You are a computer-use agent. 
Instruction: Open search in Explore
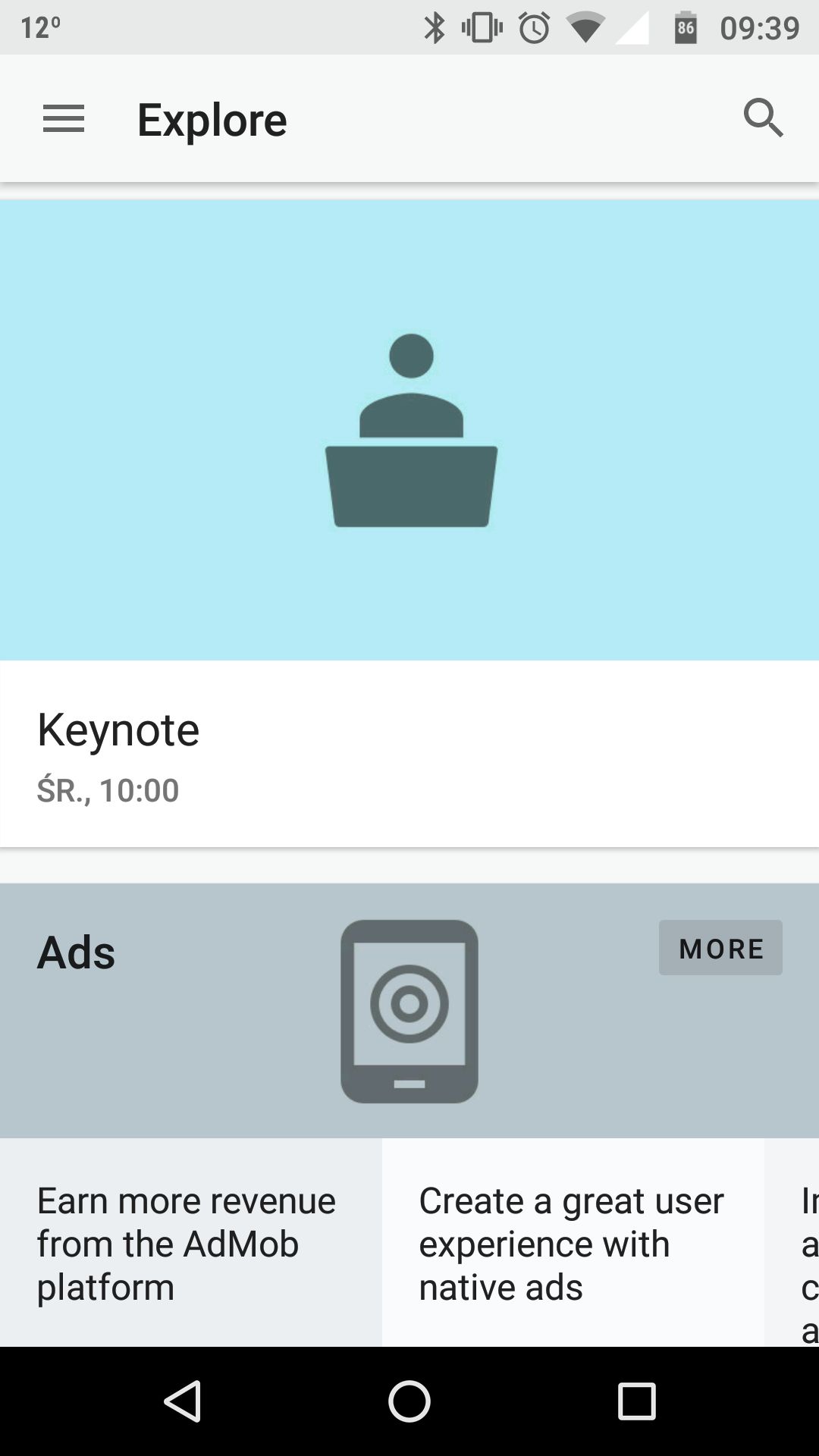point(763,118)
